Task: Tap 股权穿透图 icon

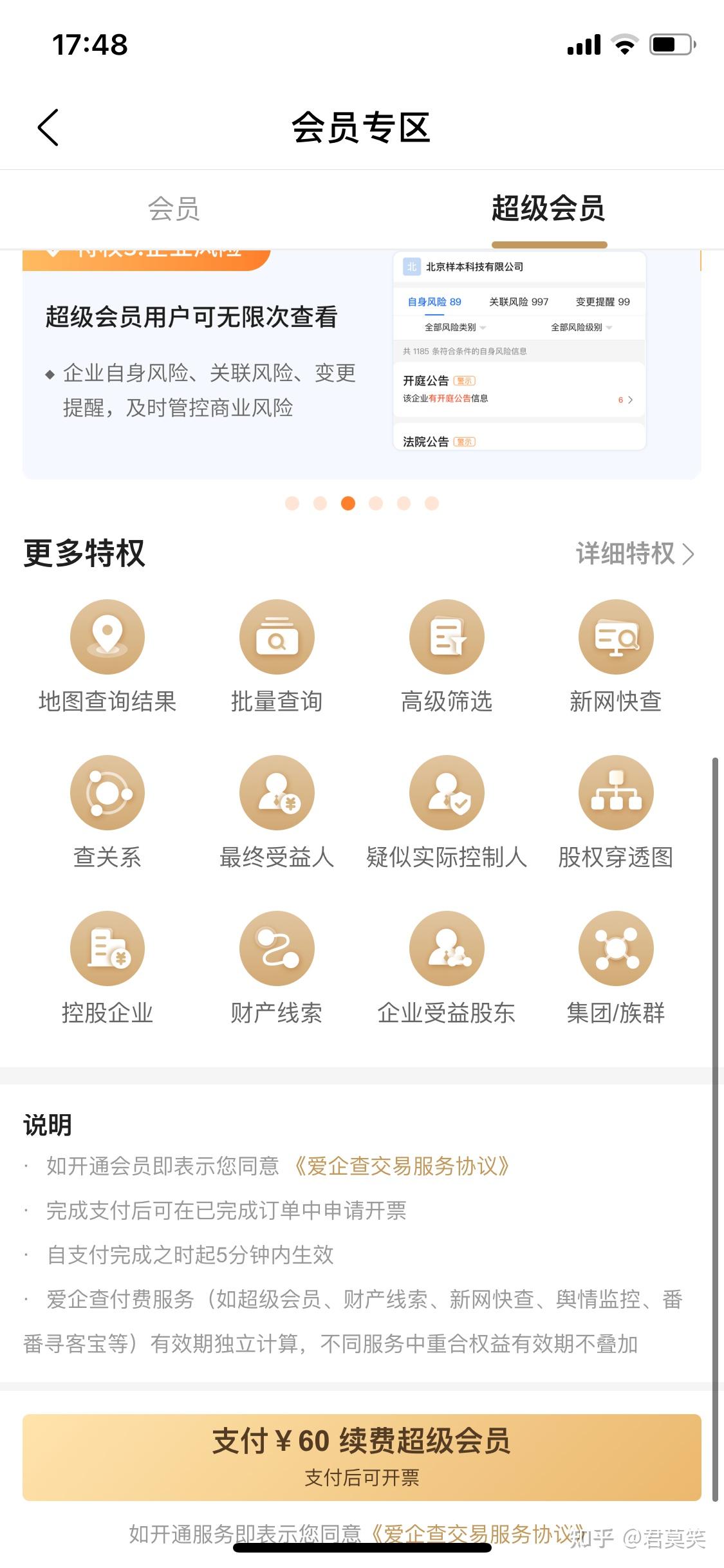Action: [616, 792]
